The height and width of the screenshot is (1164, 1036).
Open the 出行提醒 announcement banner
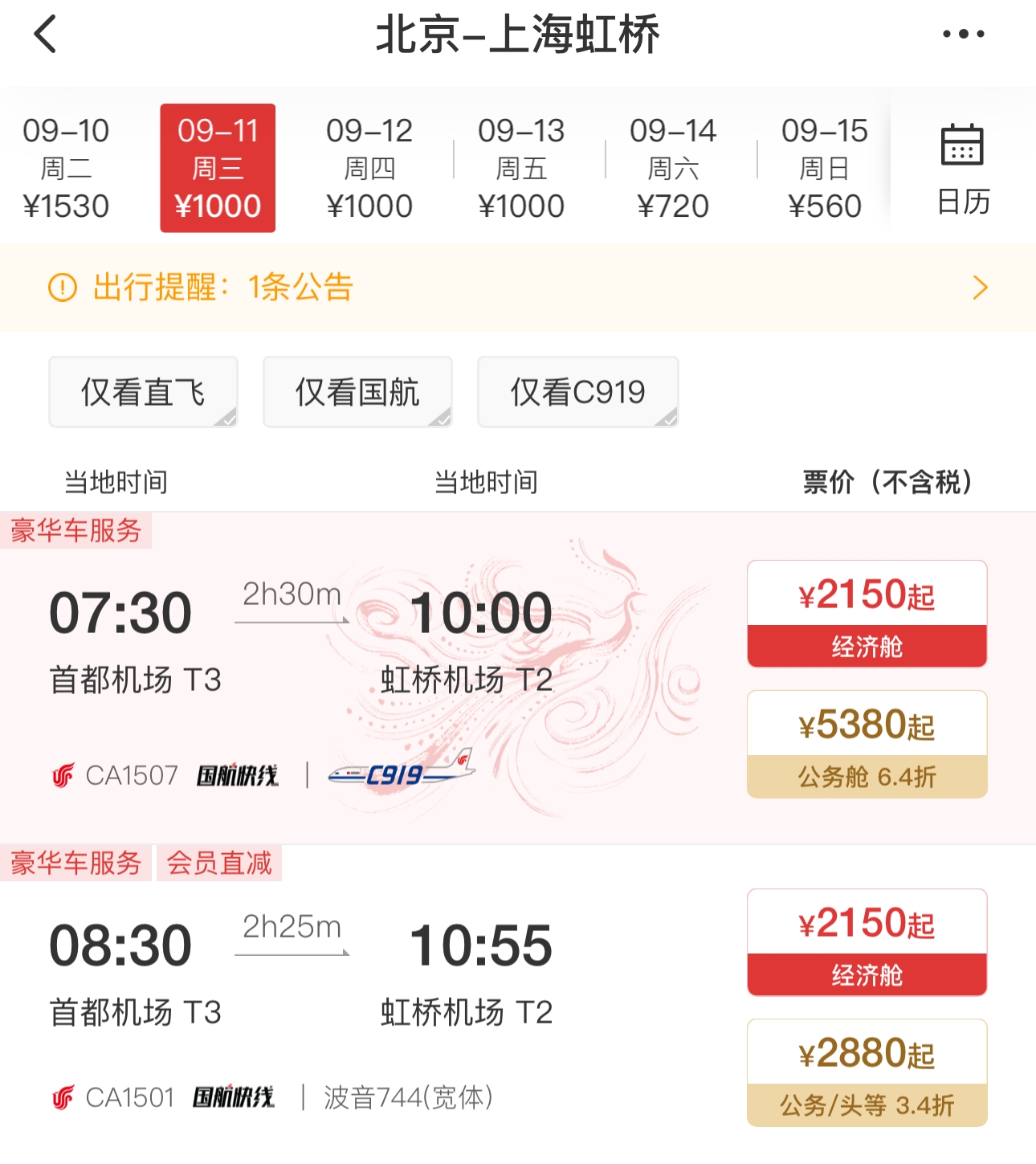click(x=518, y=288)
